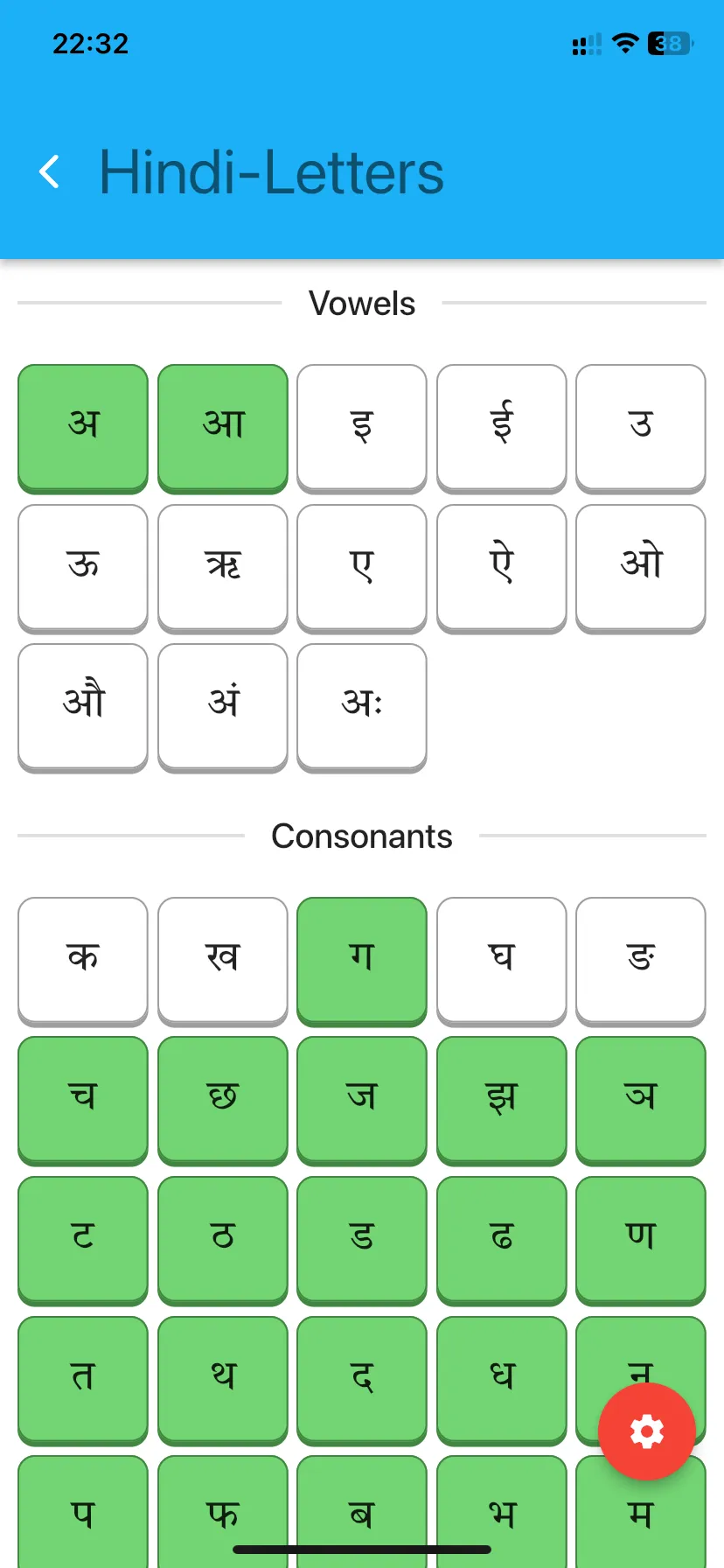724x1568 pixels.
Task: Select the vowel अ tile
Action: [82, 428]
